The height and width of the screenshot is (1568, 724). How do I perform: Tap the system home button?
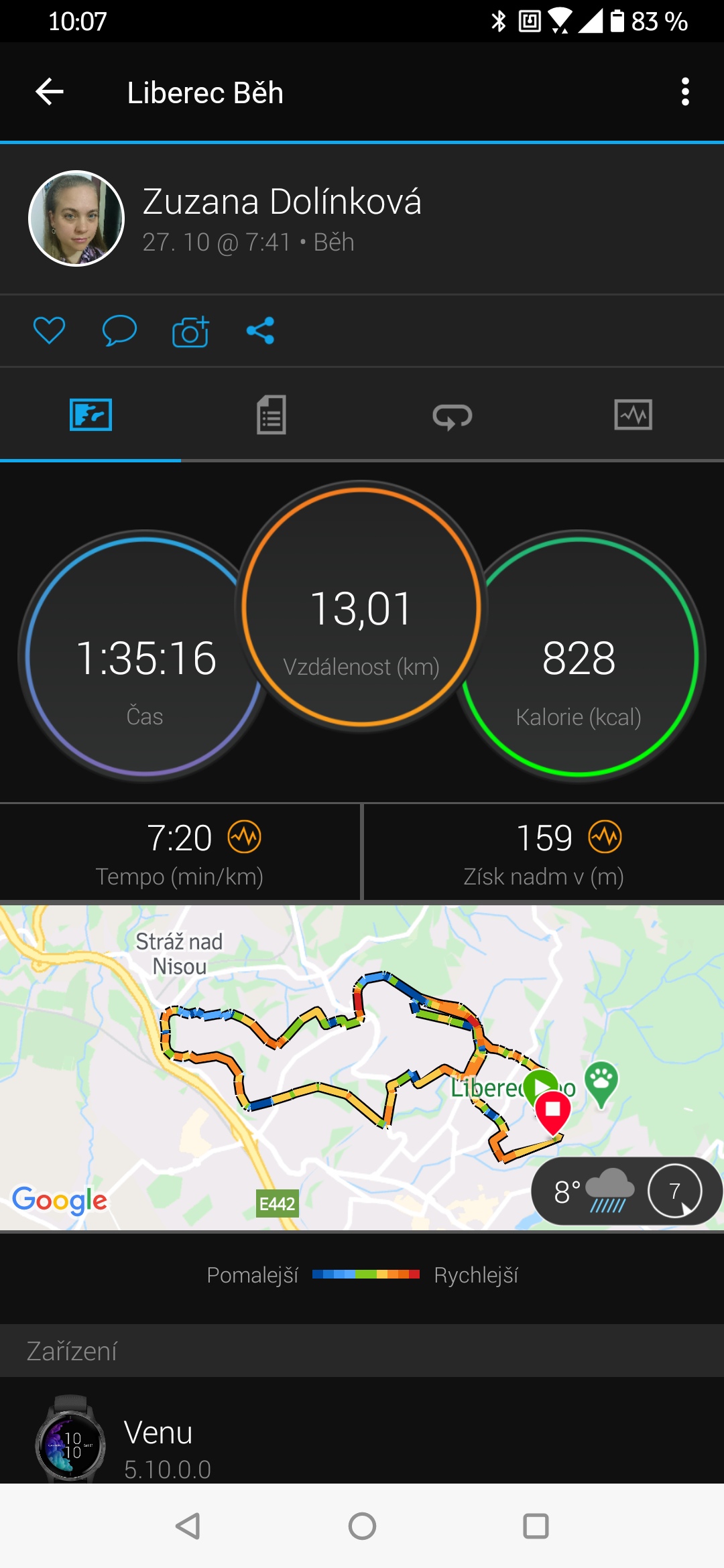[x=362, y=1526]
